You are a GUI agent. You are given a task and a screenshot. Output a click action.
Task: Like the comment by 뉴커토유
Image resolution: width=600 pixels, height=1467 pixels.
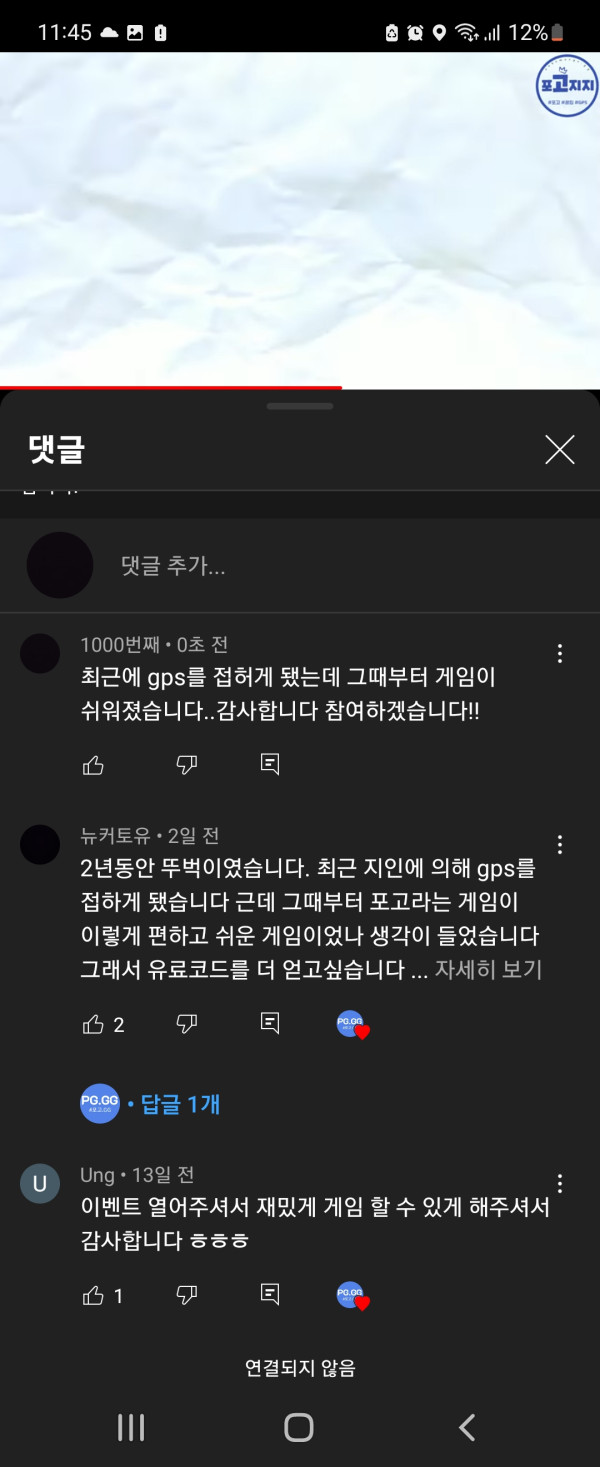coord(93,1025)
